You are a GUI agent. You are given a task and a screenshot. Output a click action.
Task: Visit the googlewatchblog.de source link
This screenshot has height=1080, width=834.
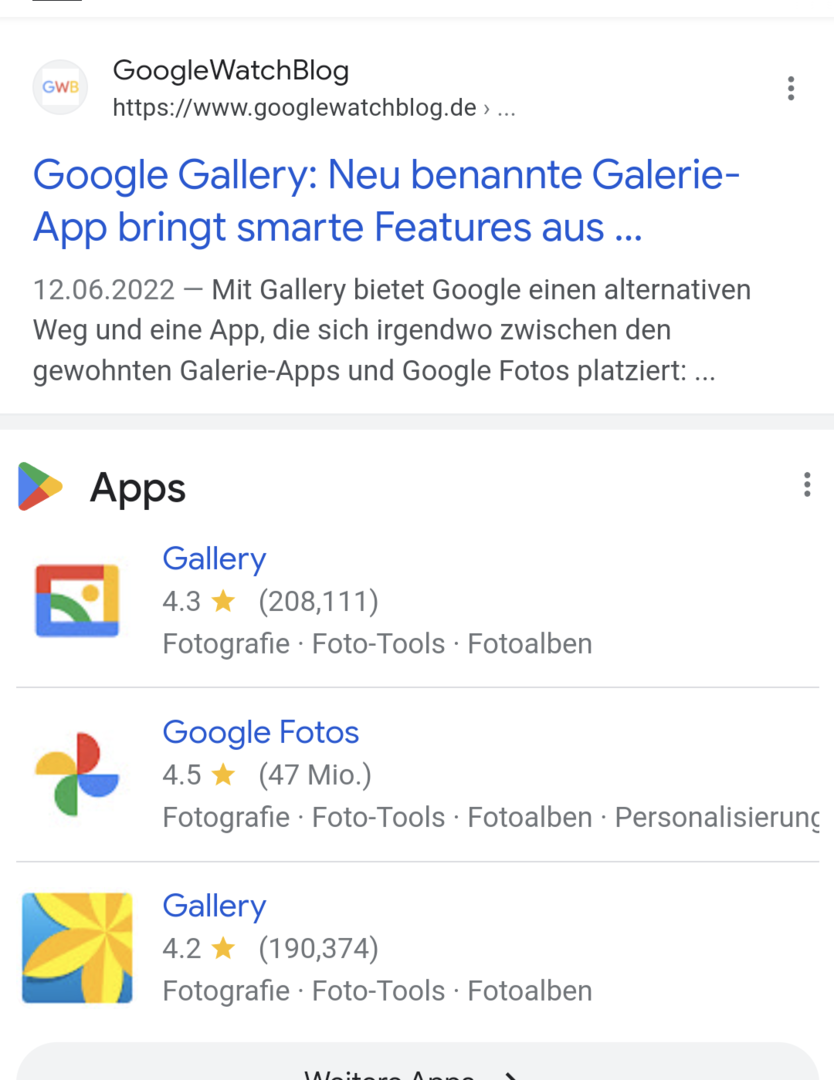[x=296, y=107]
